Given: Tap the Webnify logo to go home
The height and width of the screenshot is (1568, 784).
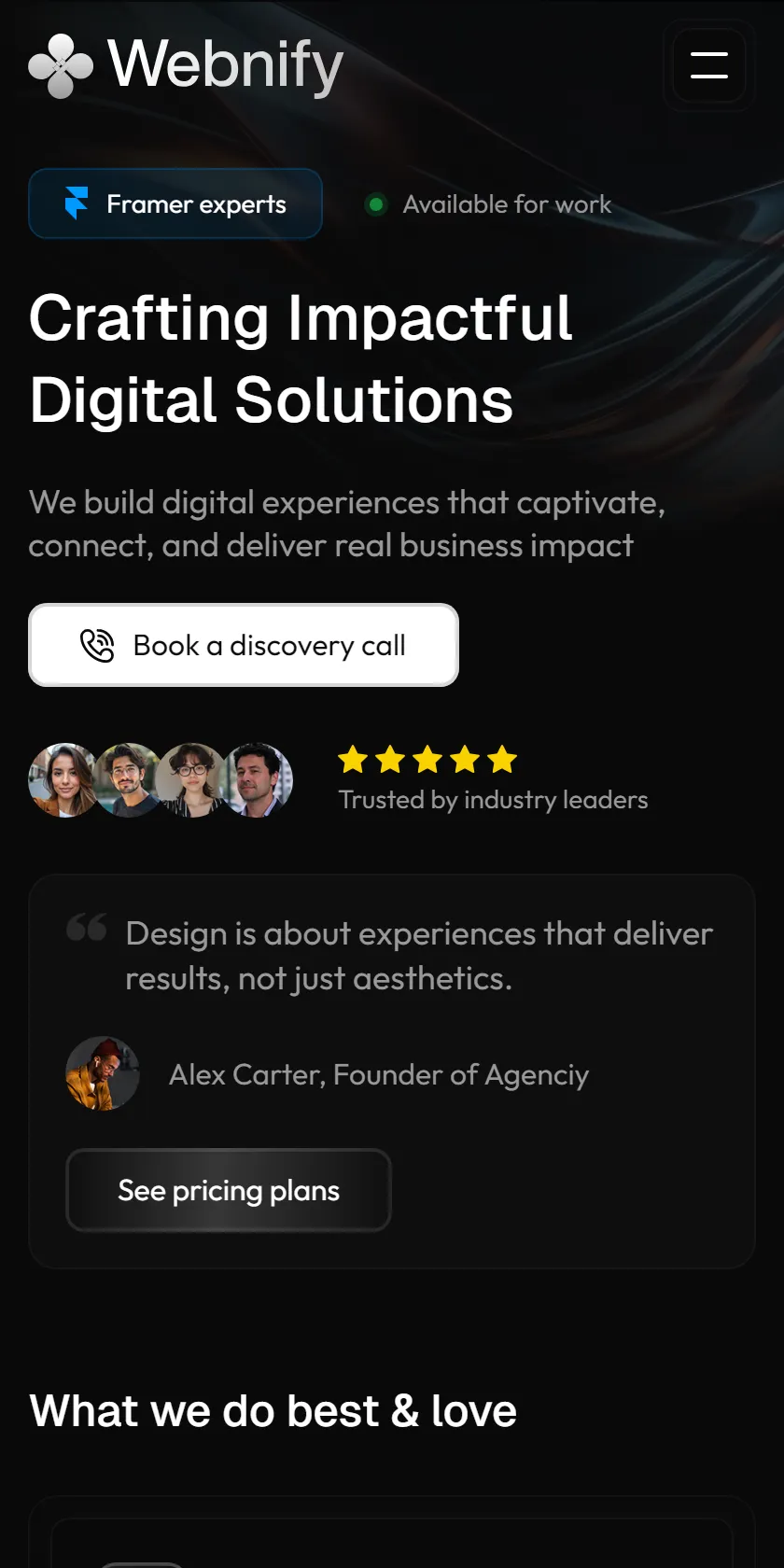Looking at the screenshot, I should pyautogui.click(x=187, y=65).
